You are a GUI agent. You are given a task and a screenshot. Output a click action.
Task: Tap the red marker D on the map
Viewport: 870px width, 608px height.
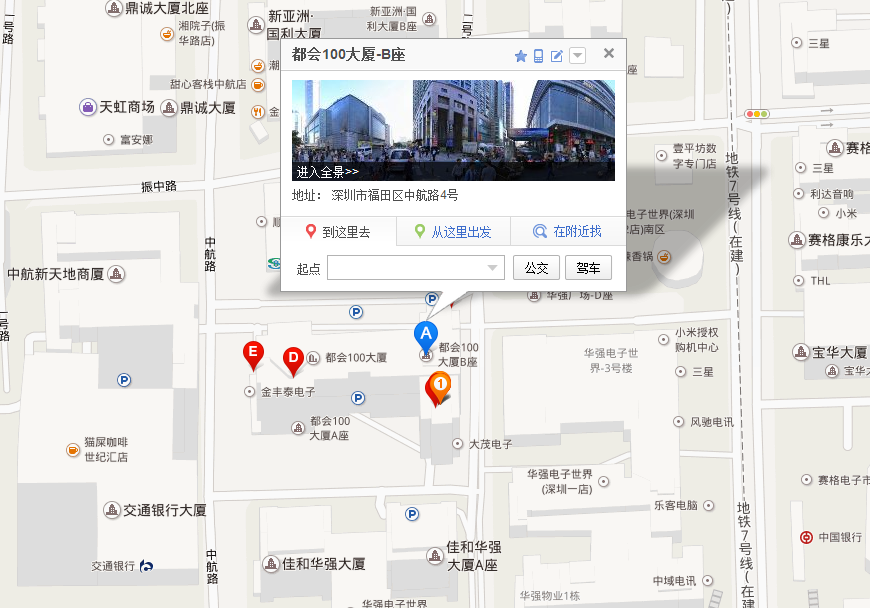(293, 357)
